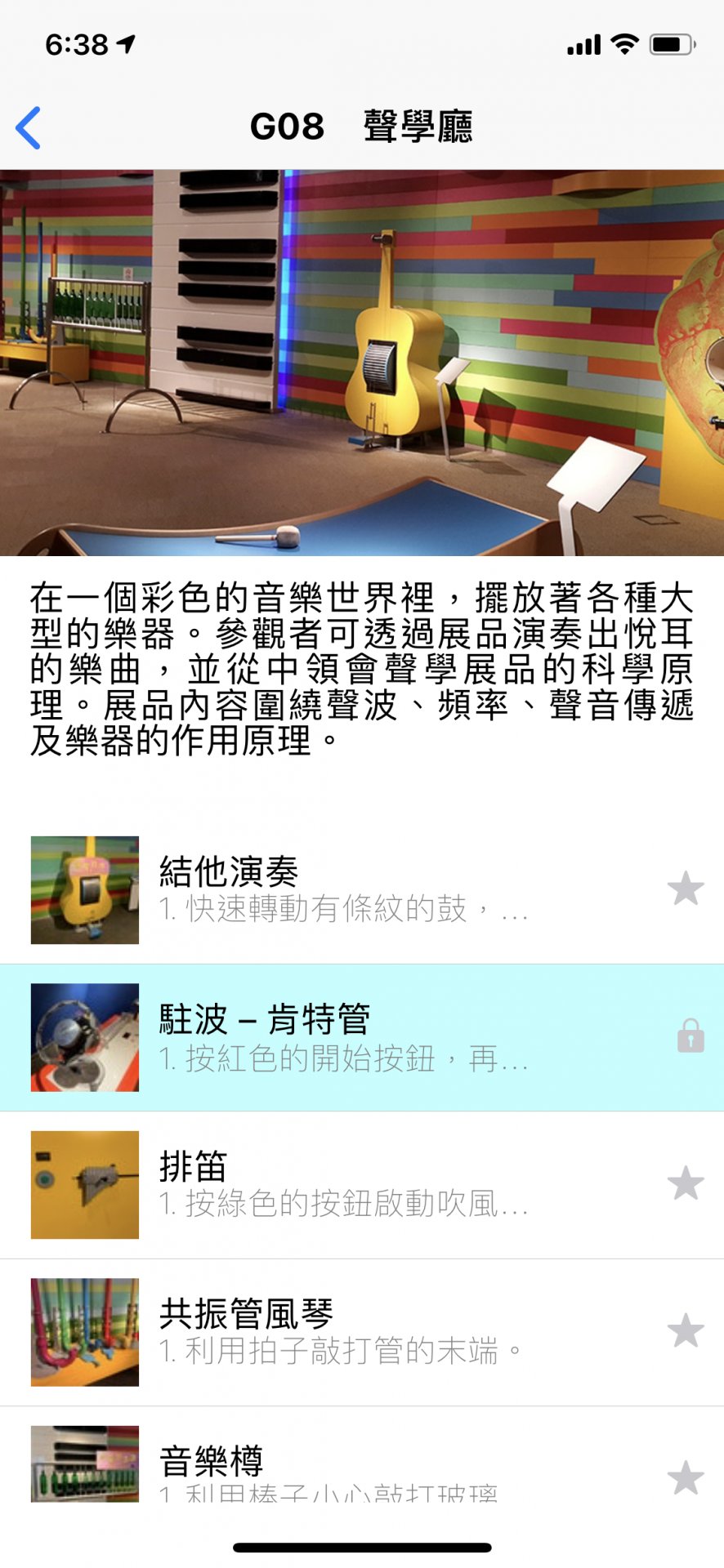Tap the lock icon on 駐波 – 肯特管
This screenshot has width=724, height=1568.
pos(690,1036)
